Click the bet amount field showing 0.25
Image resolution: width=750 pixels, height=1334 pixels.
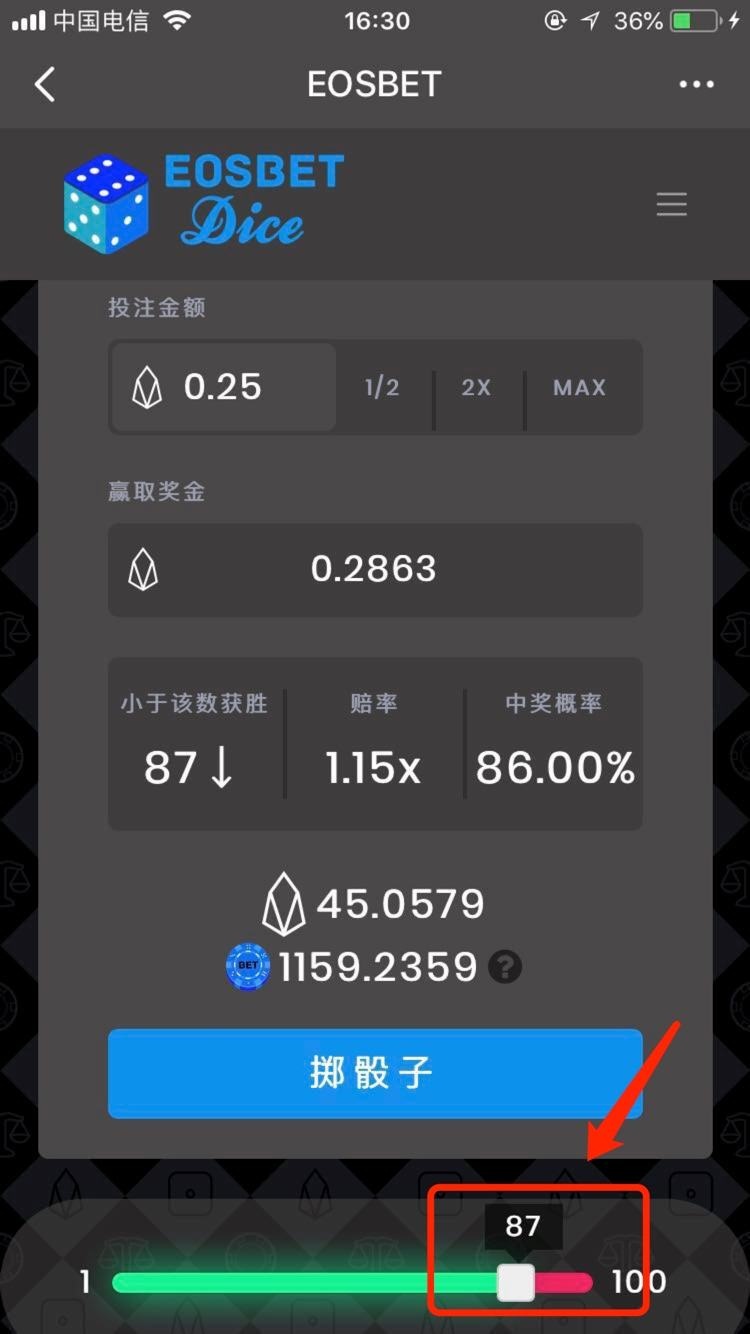pyautogui.click(x=222, y=387)
